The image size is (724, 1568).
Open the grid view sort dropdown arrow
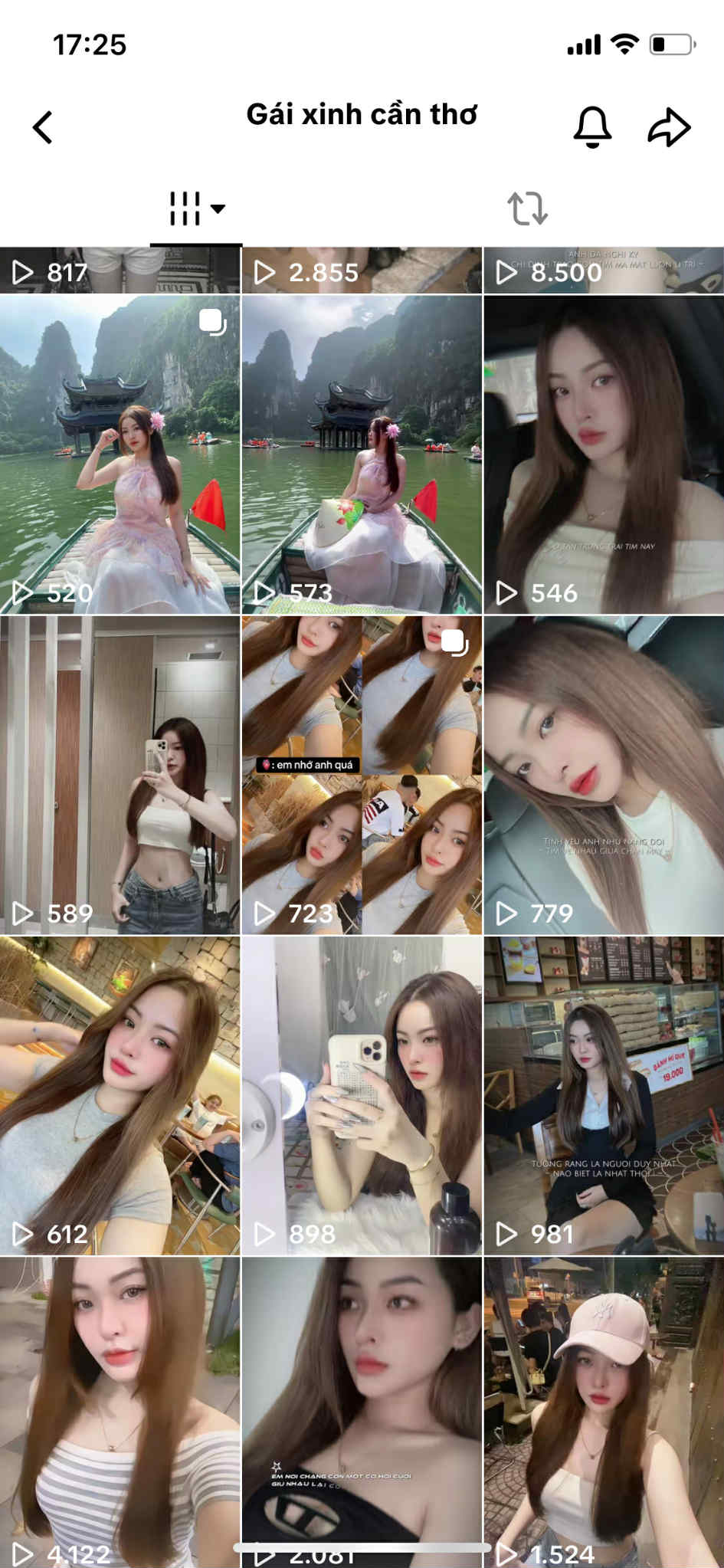pyautogui.click(x=218, y=208)
